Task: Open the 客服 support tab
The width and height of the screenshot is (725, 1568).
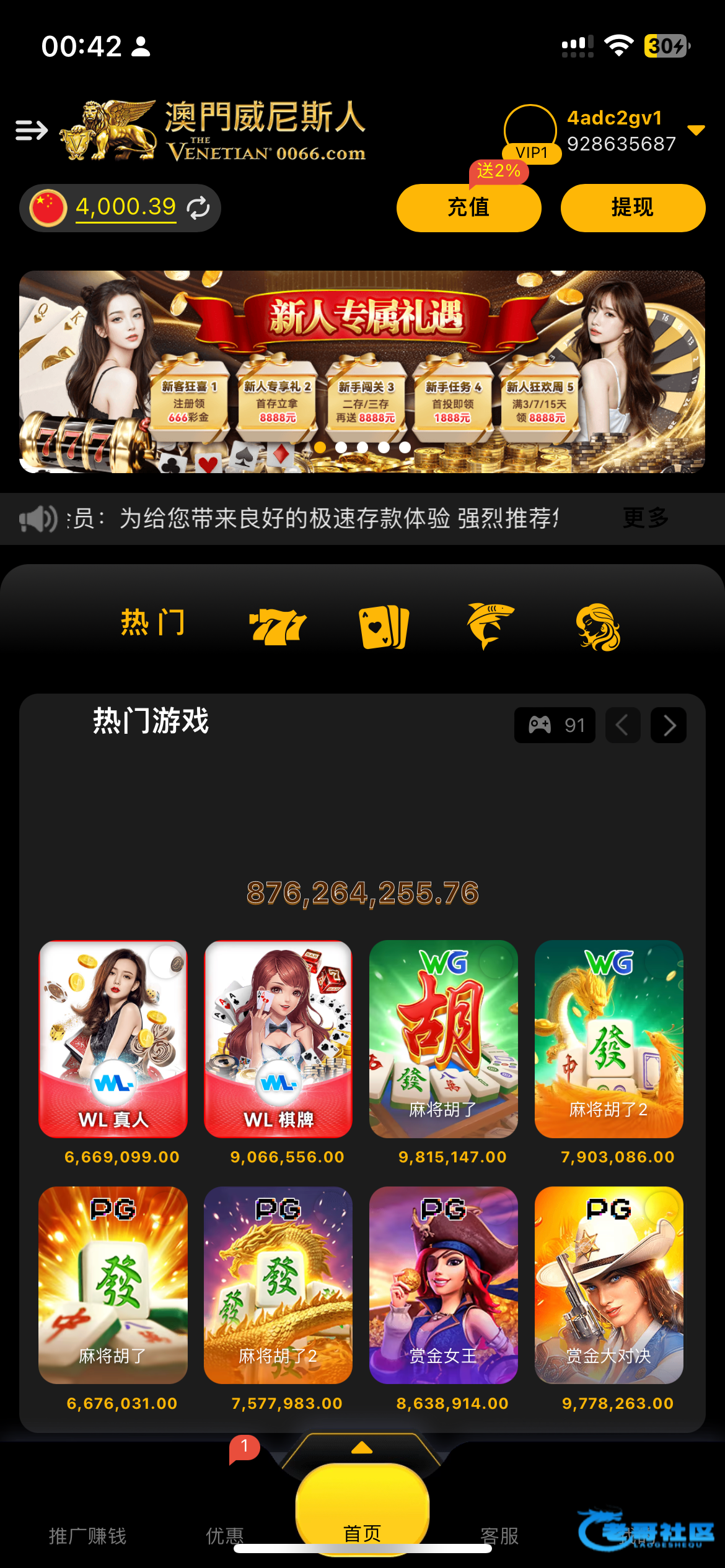Action: click(x=499, y=1535)
